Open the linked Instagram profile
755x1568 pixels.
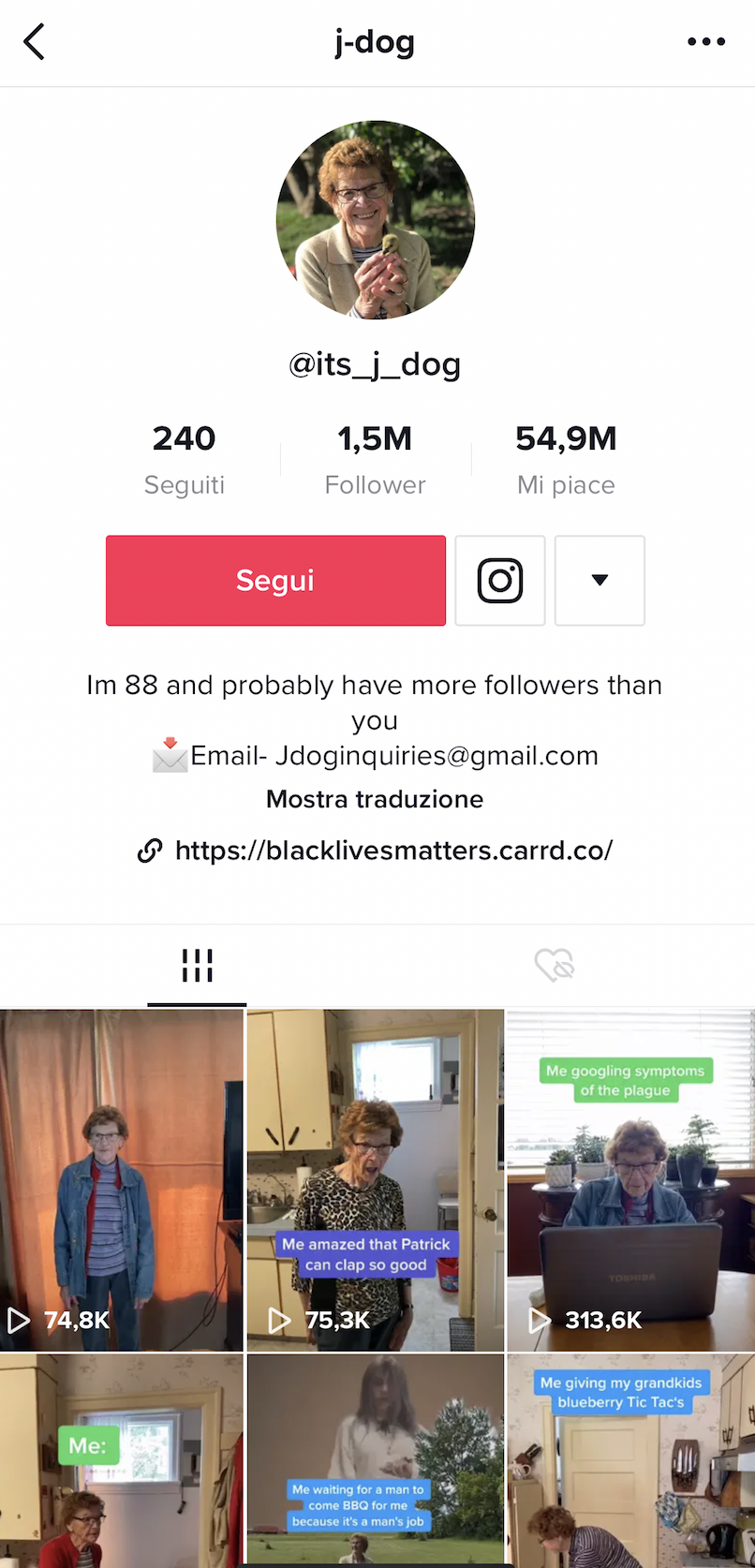tap(500, 580)
